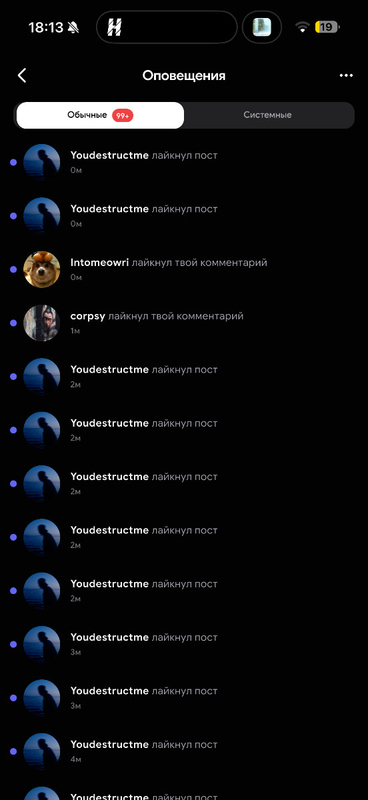Open corpsy's comment like notification

coord(184,323)
